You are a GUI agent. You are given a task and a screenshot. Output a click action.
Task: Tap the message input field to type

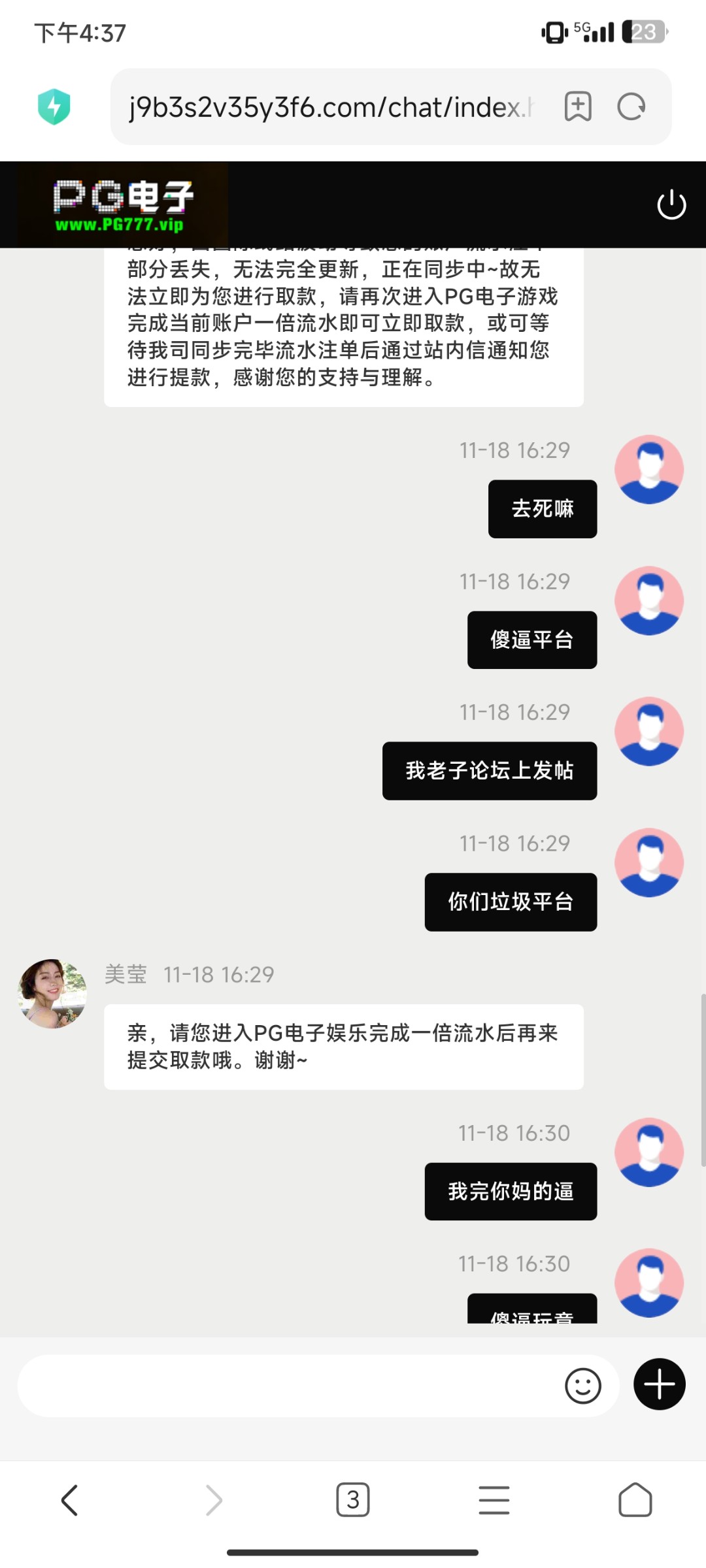point(294,1385)
